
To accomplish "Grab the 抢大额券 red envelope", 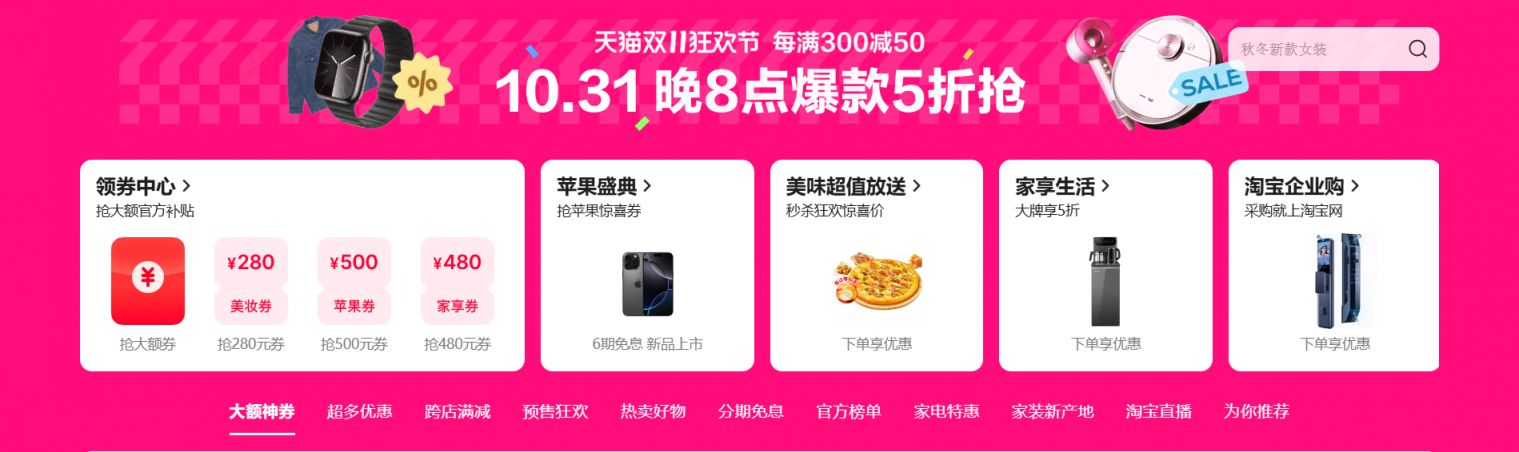I will 148,281.
